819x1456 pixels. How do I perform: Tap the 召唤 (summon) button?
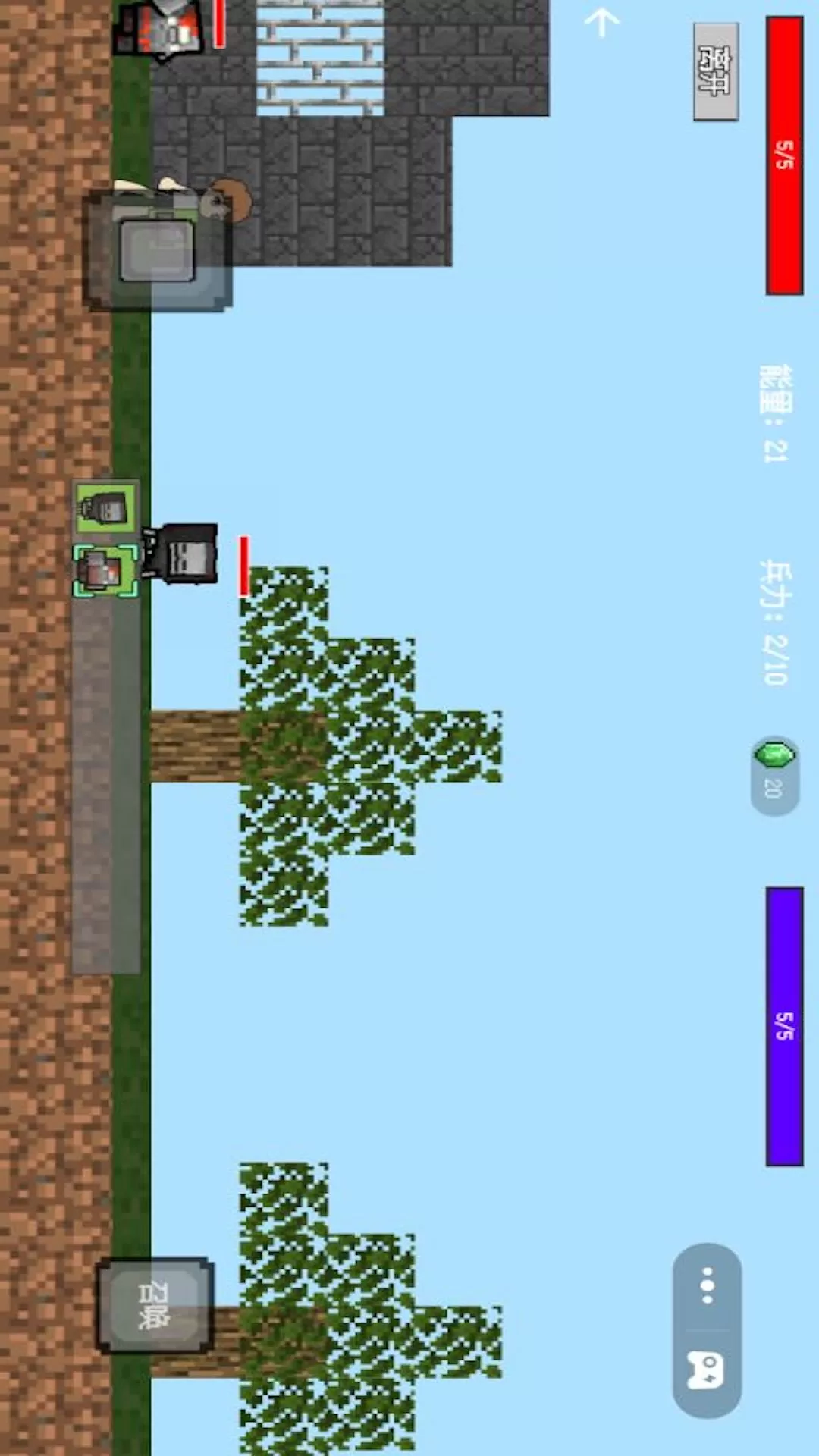(155, 1305)
